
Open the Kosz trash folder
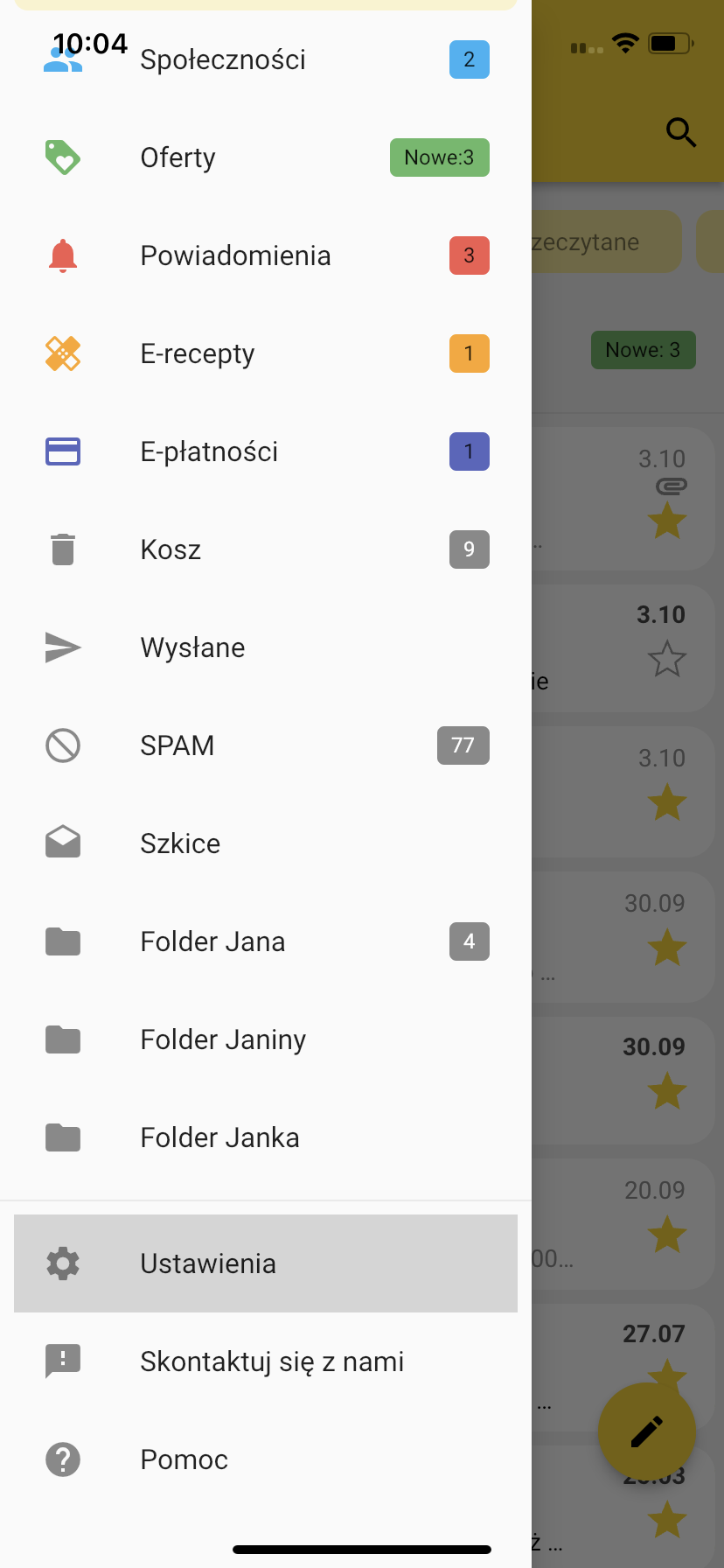coord(171,549)
